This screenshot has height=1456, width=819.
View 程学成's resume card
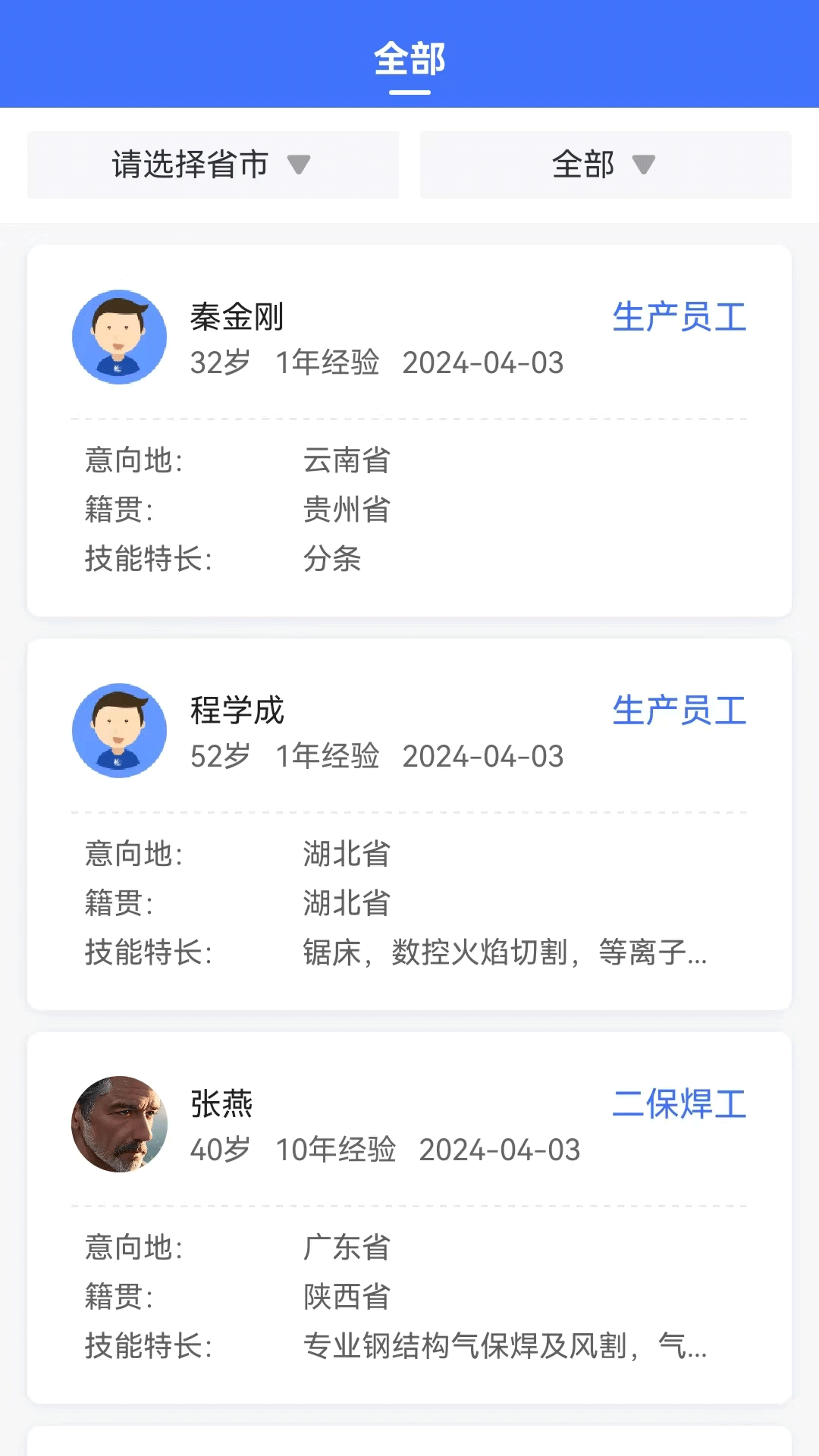coord(409,824)
